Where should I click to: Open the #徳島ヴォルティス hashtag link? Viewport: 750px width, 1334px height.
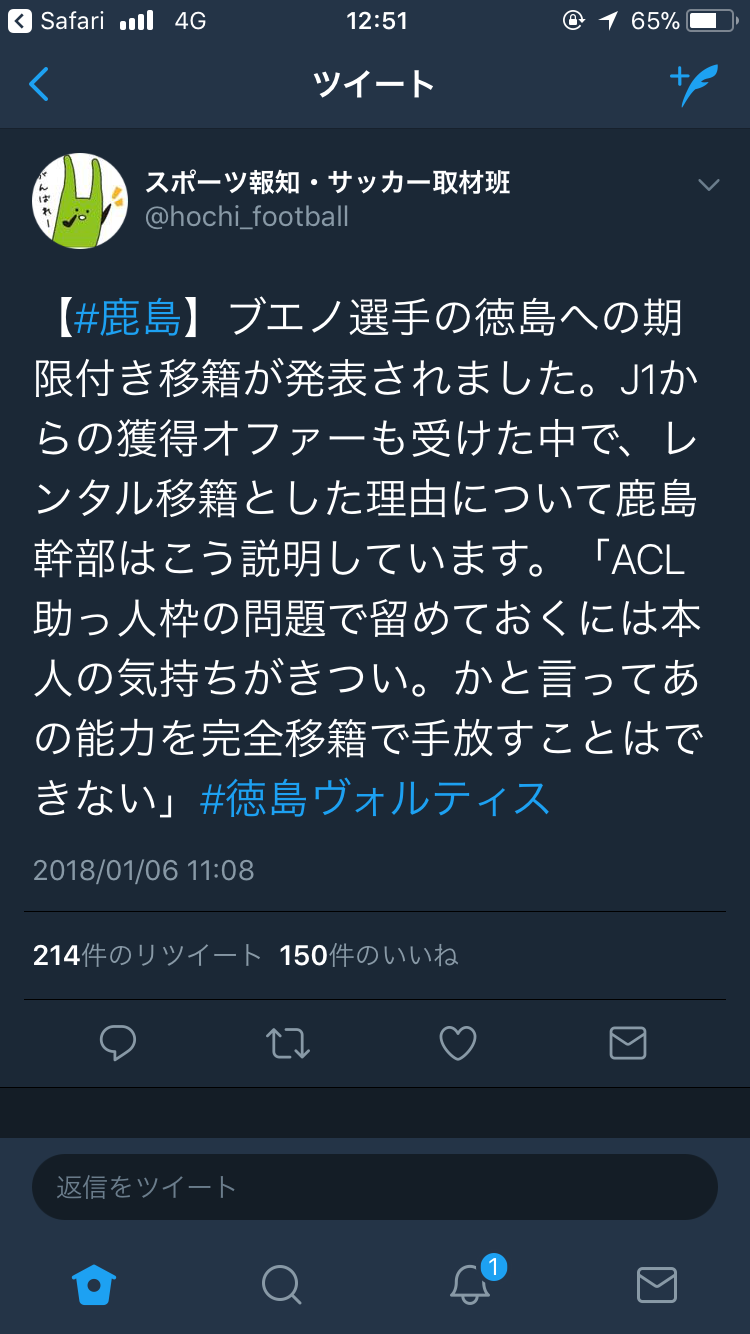click(x=375, y=799)
